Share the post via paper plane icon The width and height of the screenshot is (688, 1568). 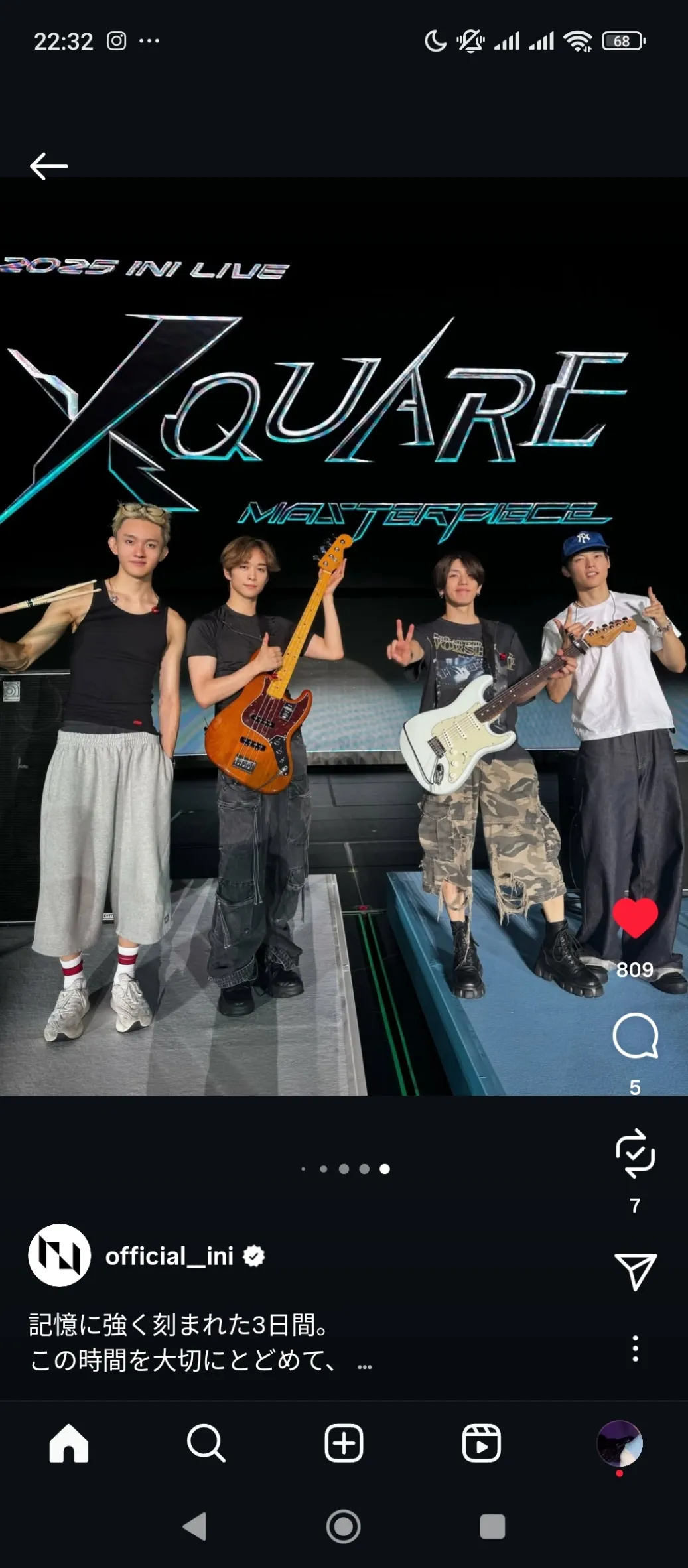pyautogui.click(x=635, y=1271)
